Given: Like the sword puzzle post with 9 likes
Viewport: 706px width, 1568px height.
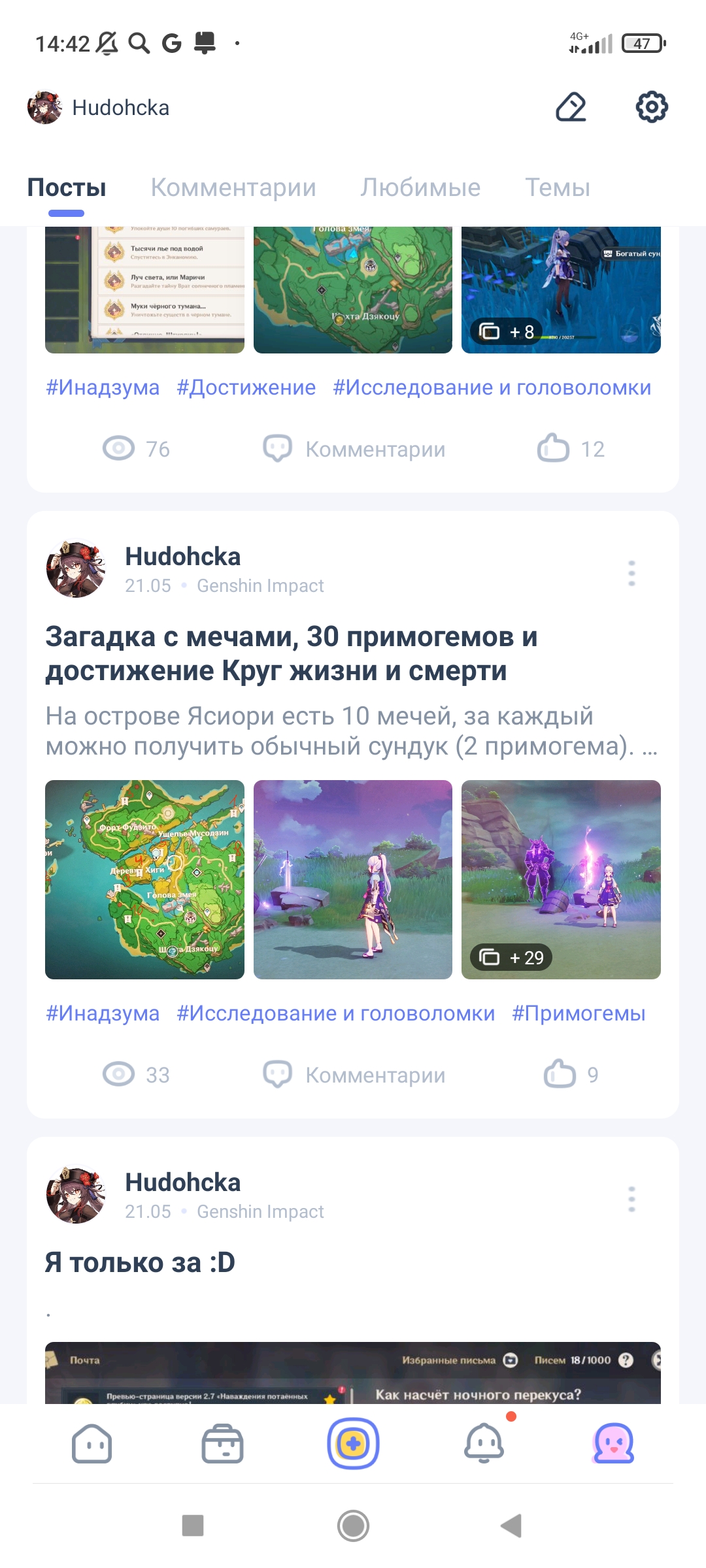Looking at the screenshot, I should coord(560,1075).
